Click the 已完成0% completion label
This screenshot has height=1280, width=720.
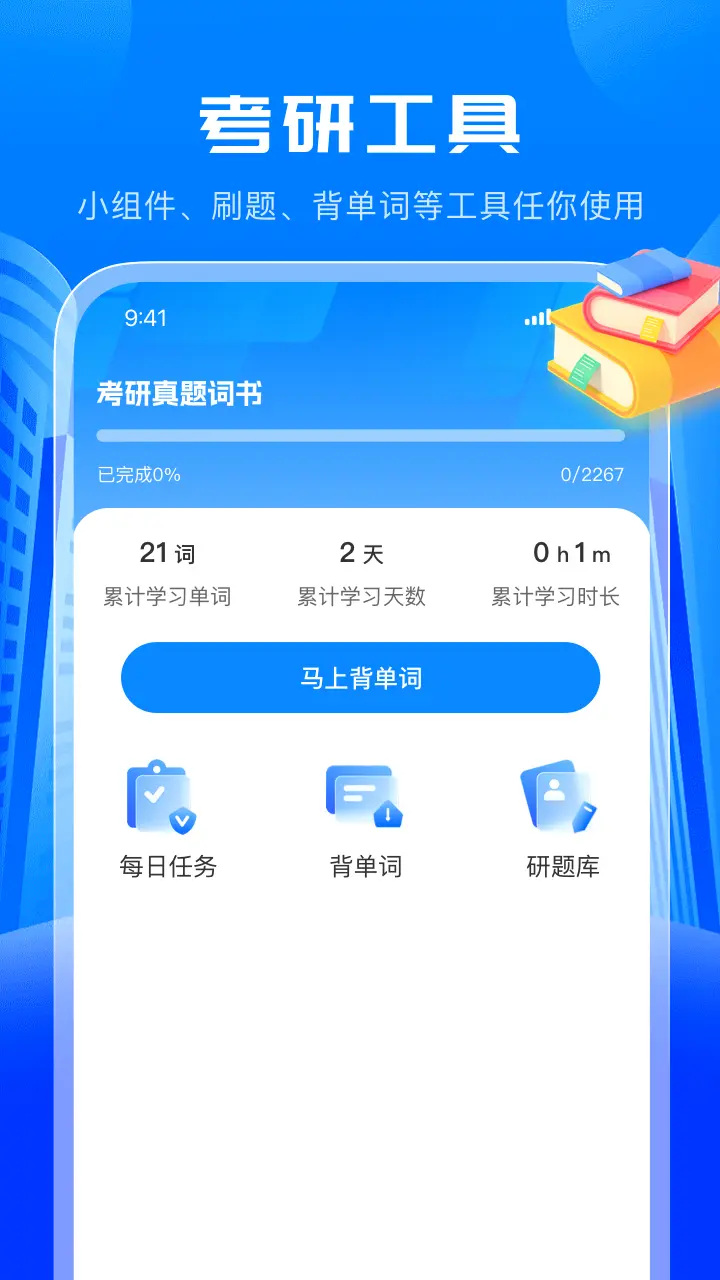click(138, 474)
